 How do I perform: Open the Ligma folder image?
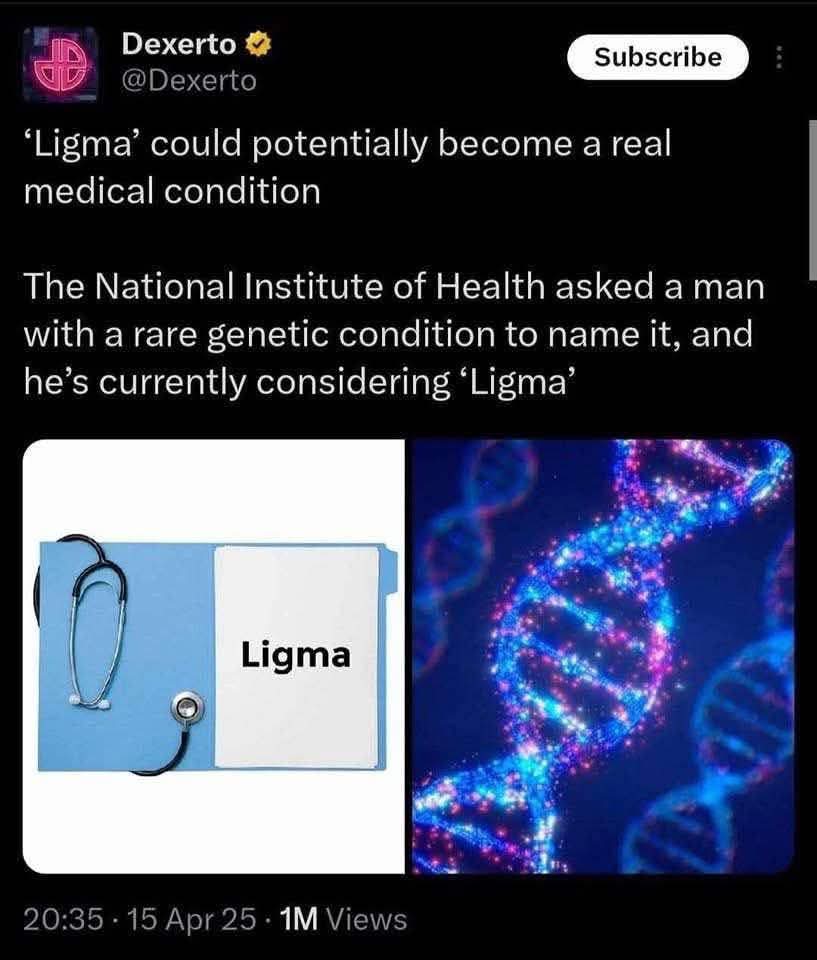pyautogui.click(x=213, y=656)
